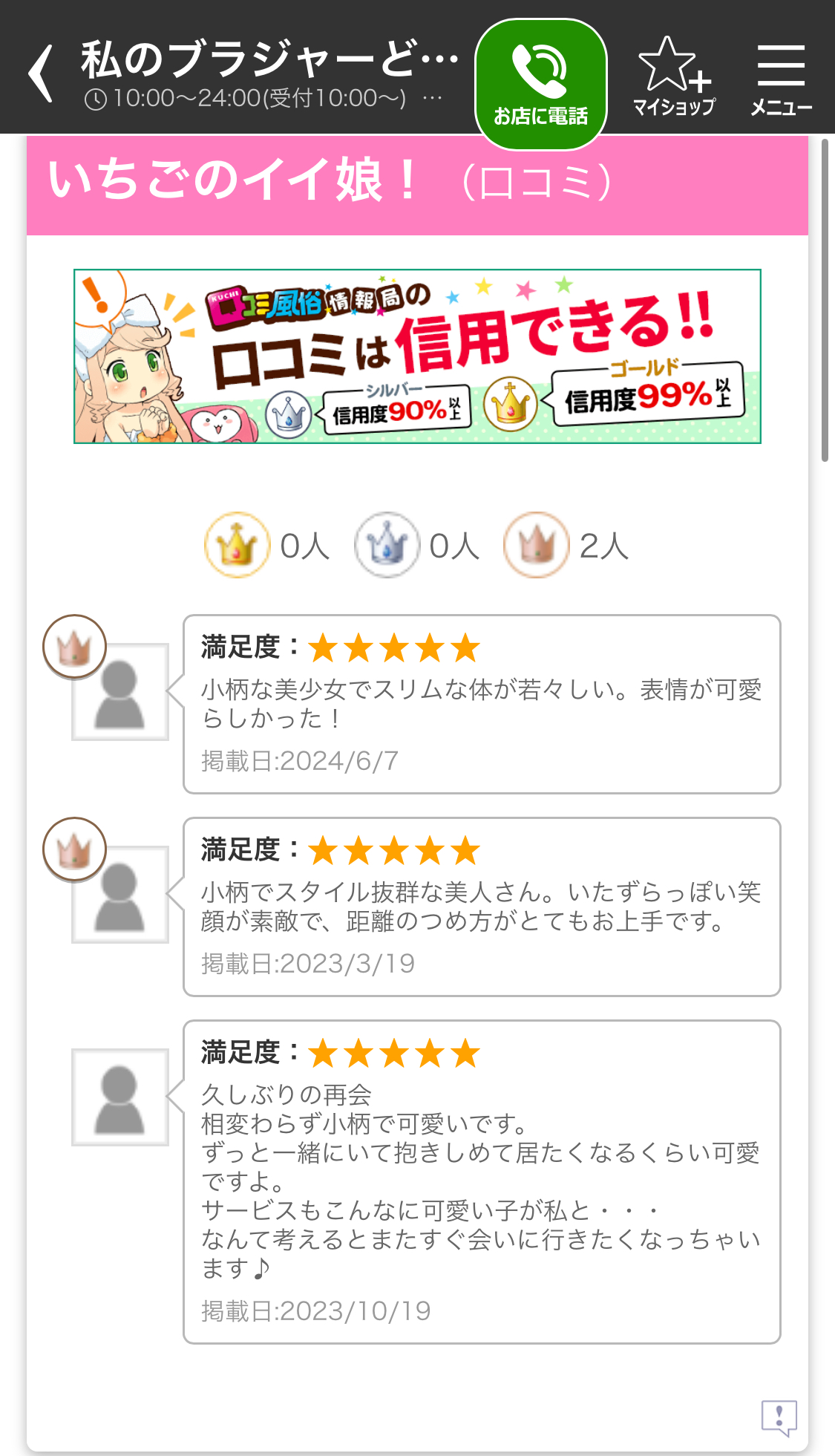Viewport: 835px width, 1456px height.
Task: Open the review posted 2023/10/19
Action: [481, 1181]
